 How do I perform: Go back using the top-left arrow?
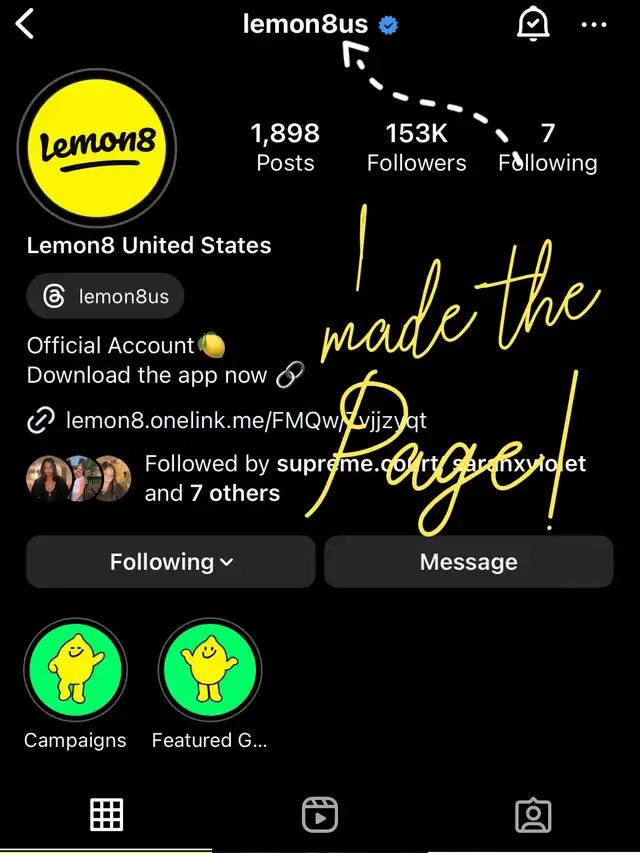coord(25,24)
